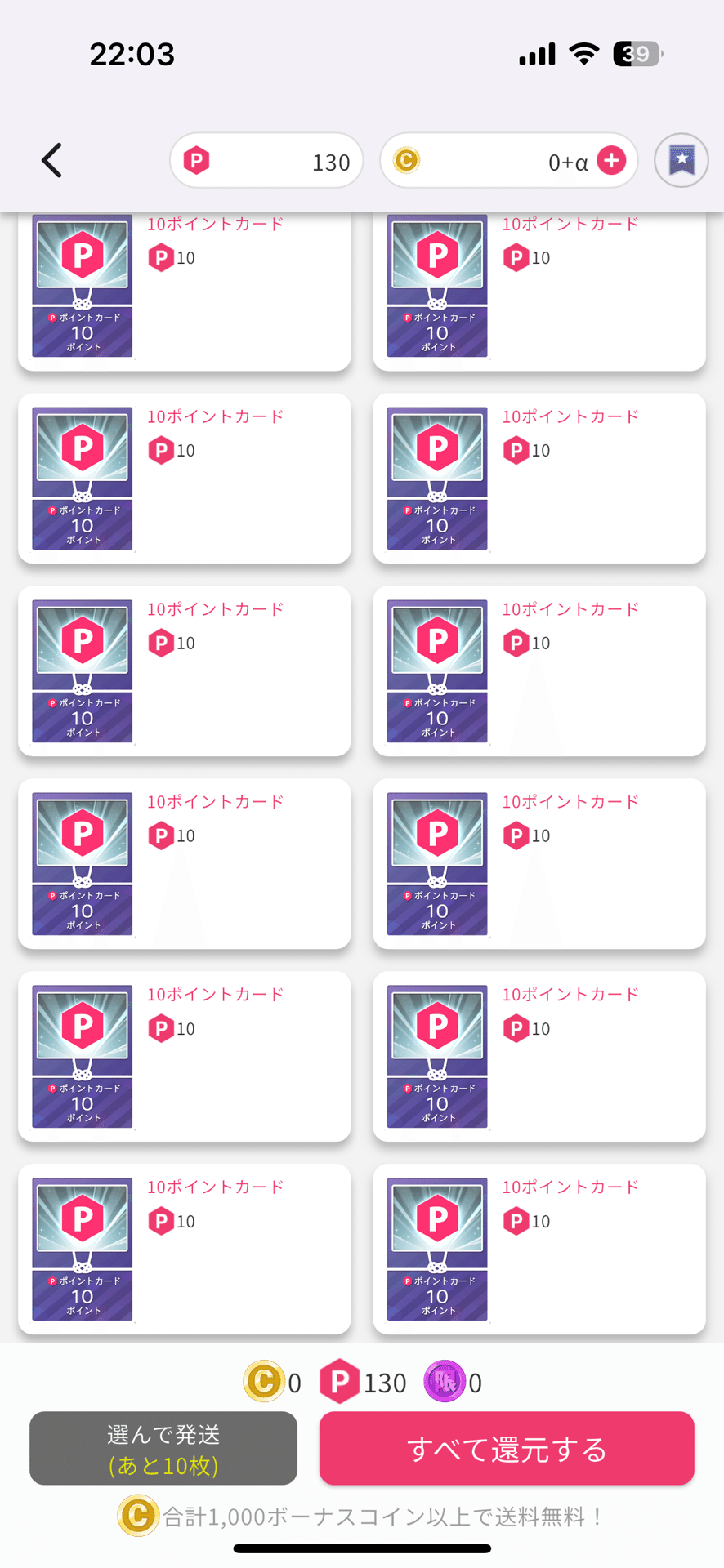
Task: Tap the Wi-Fi icon in the status bar
Action: (583, 52)
